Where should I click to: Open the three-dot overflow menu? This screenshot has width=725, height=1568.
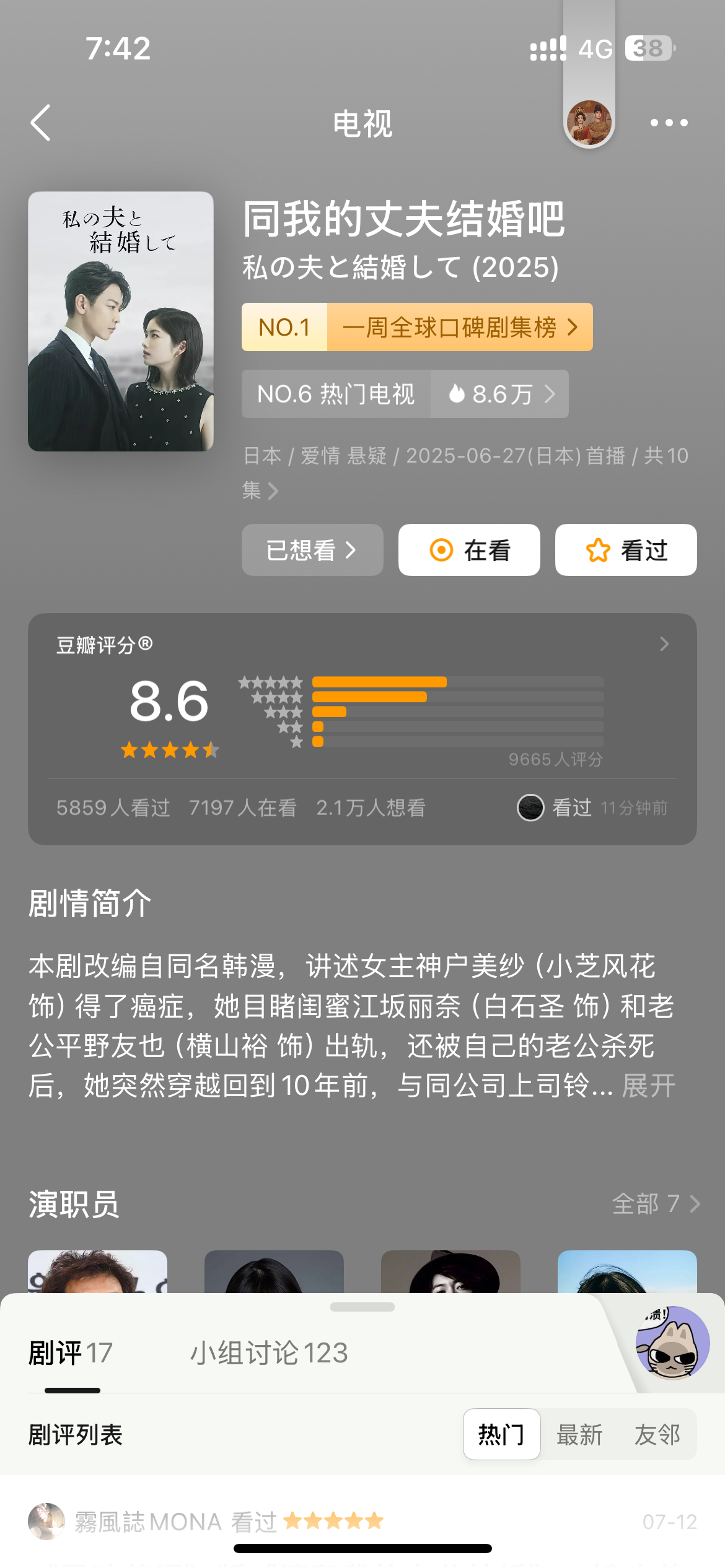pos(669,123)
